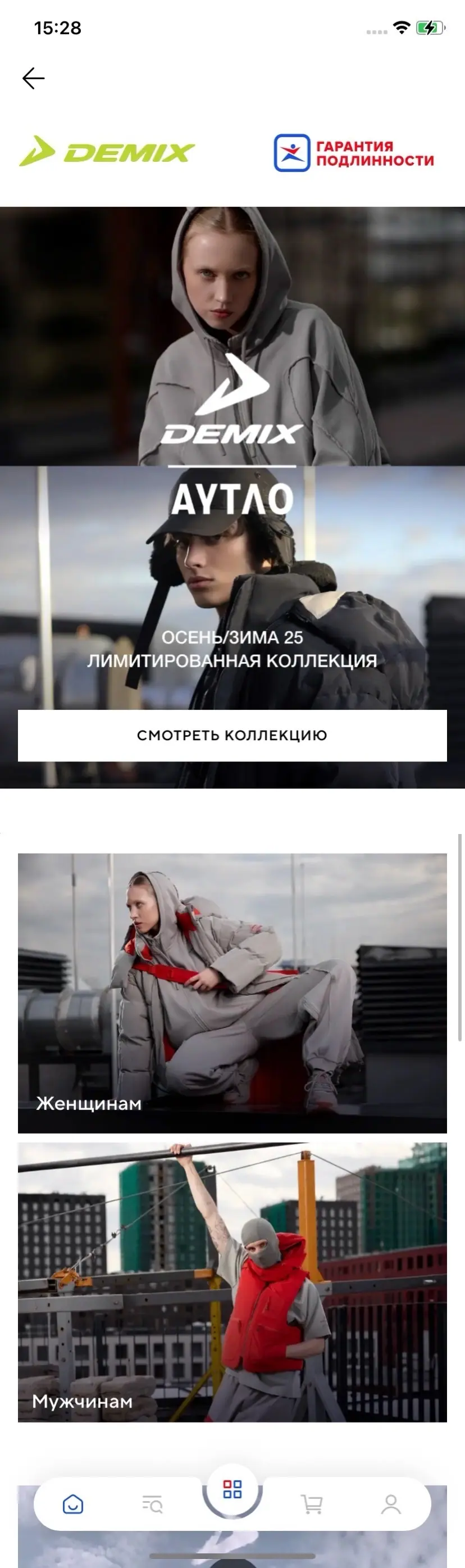The width and height of the screenshot is (465, 1568).
Task: Open the Мужчинам collection tile
Action: coord(232,1282)
